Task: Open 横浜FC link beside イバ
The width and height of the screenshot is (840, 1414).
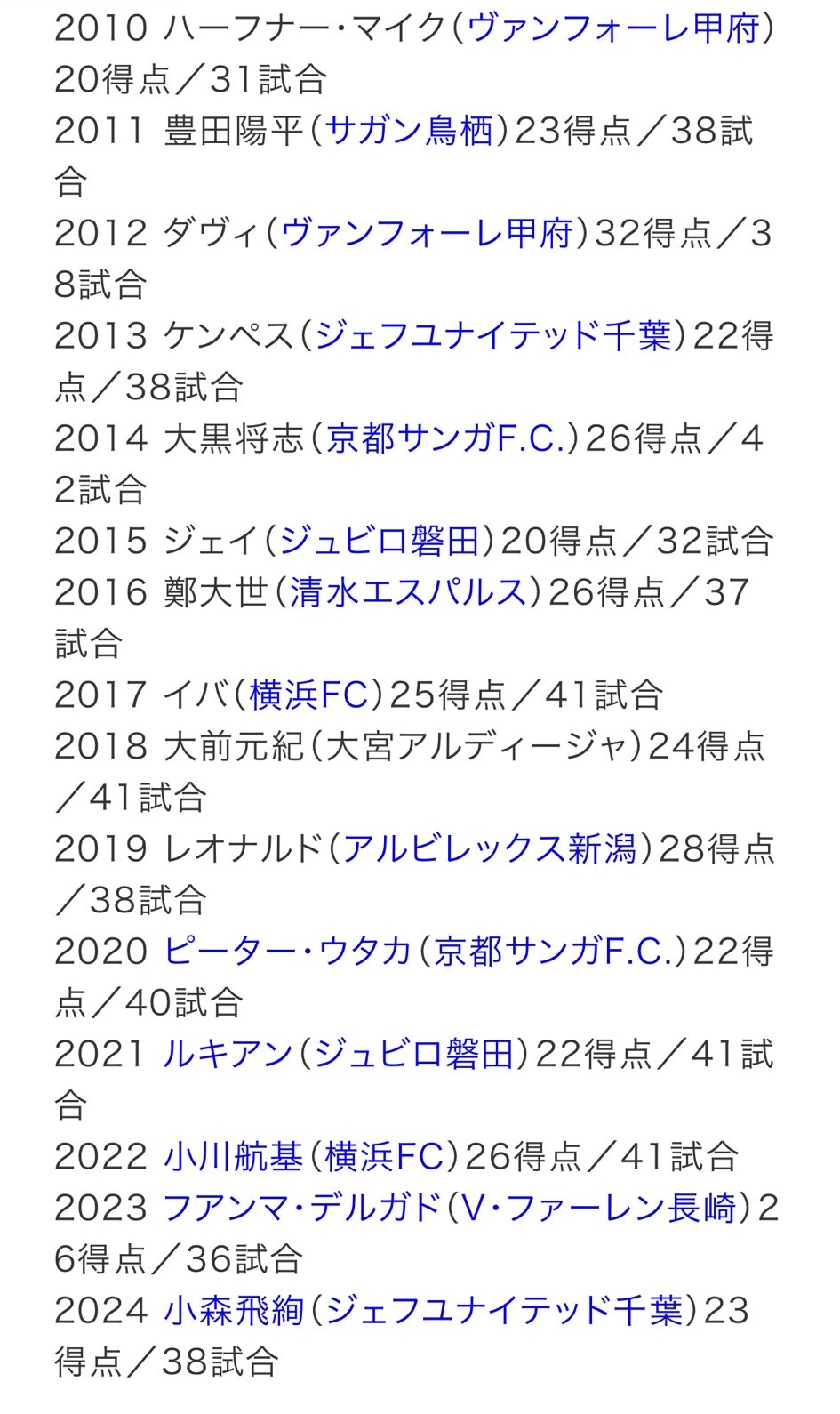Action: click(308, 695)
